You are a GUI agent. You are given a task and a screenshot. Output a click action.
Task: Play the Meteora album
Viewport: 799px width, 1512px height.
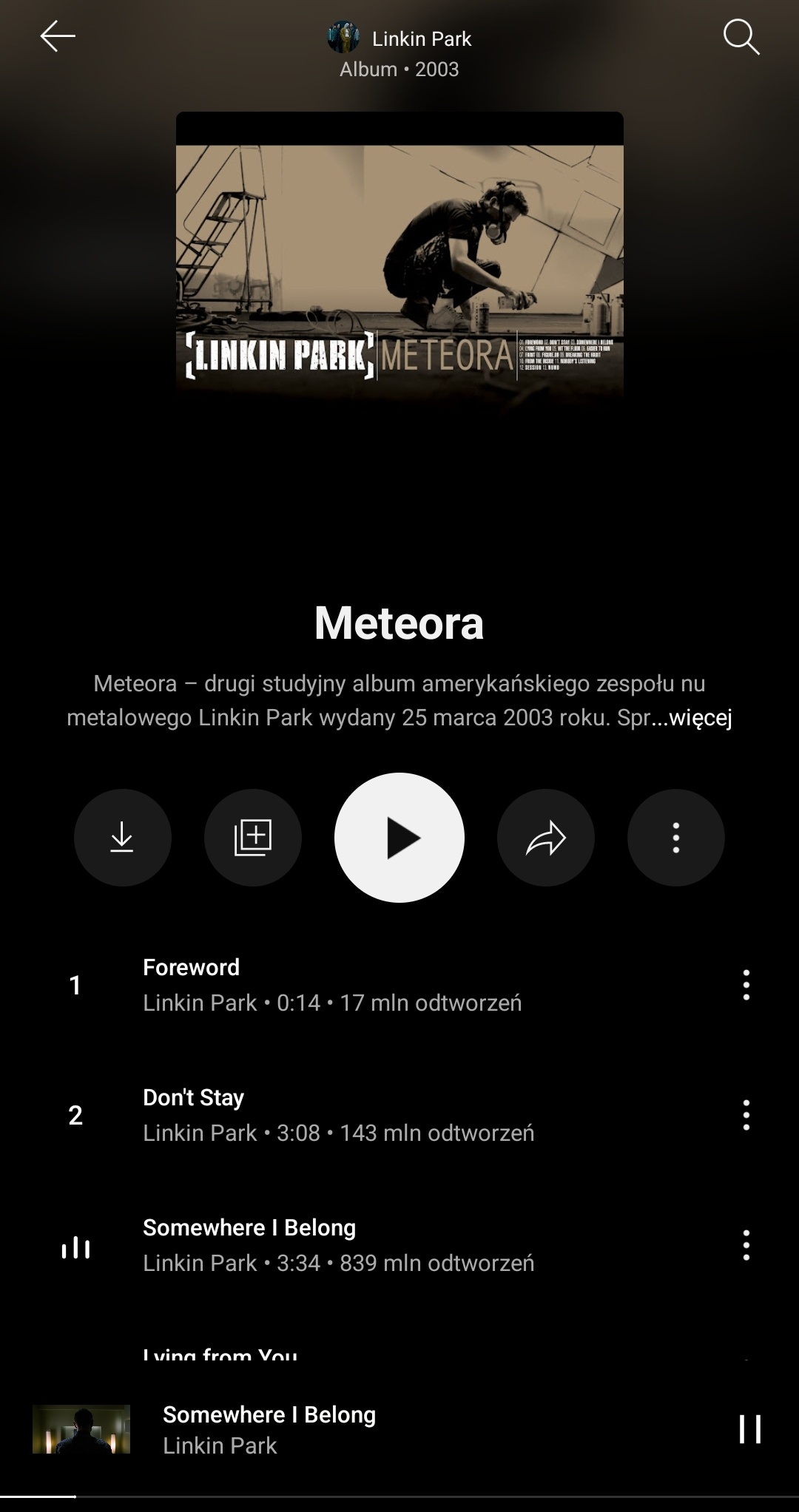399,838
